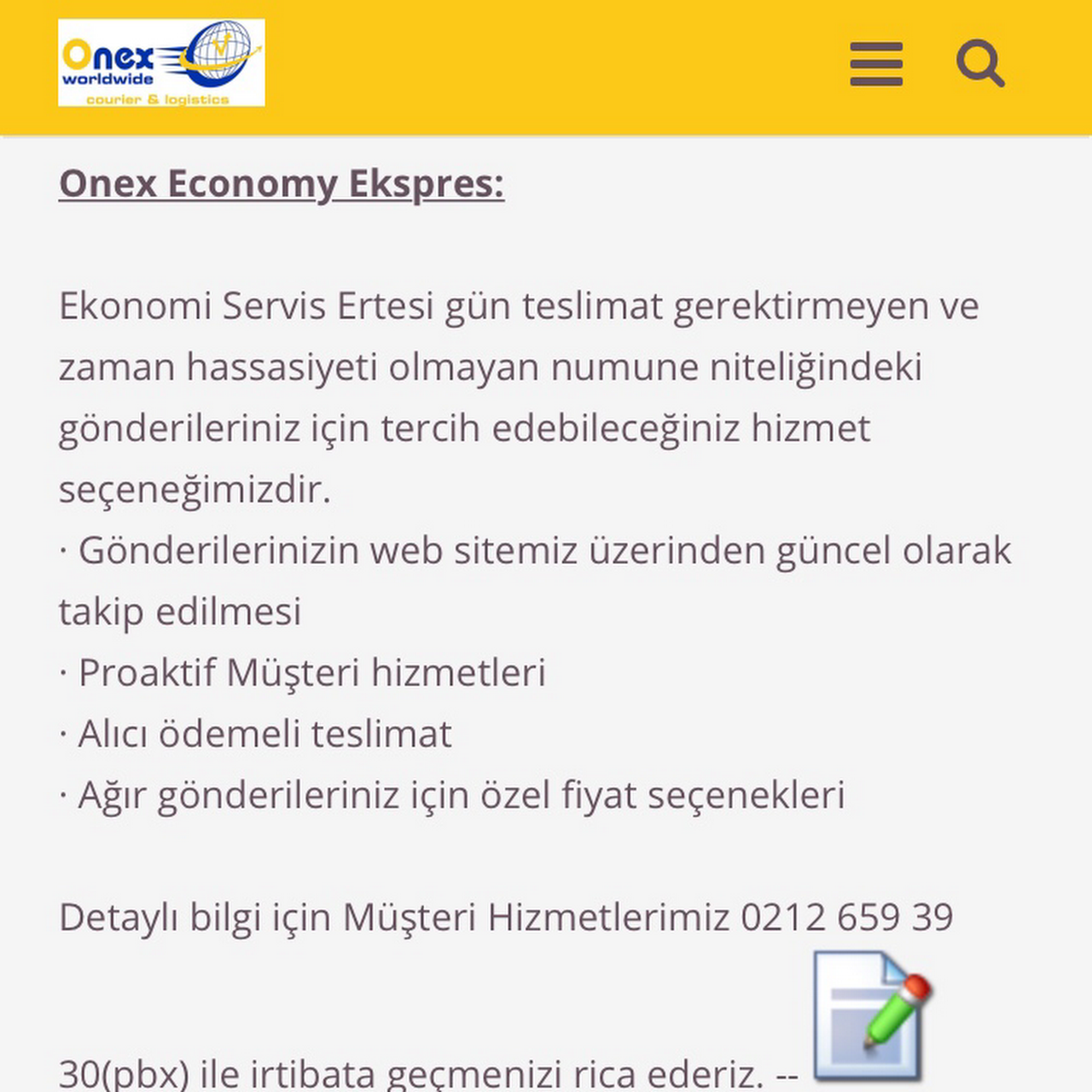Open the site search
This screenshot has width=1092, height=1092.
pyautogui.click(x=980, y=64)
